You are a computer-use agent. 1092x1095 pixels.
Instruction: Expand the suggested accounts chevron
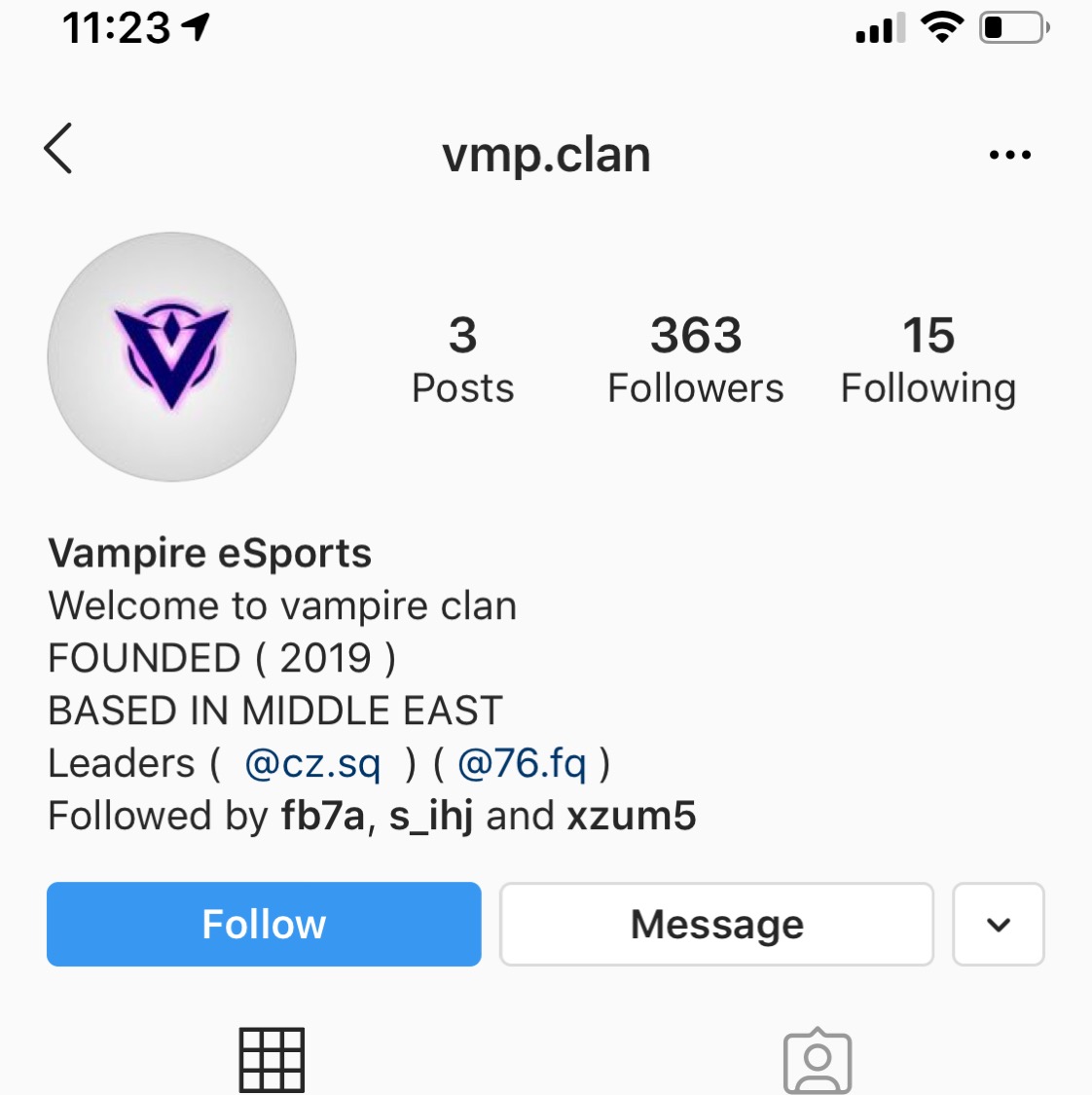point(998,924)
